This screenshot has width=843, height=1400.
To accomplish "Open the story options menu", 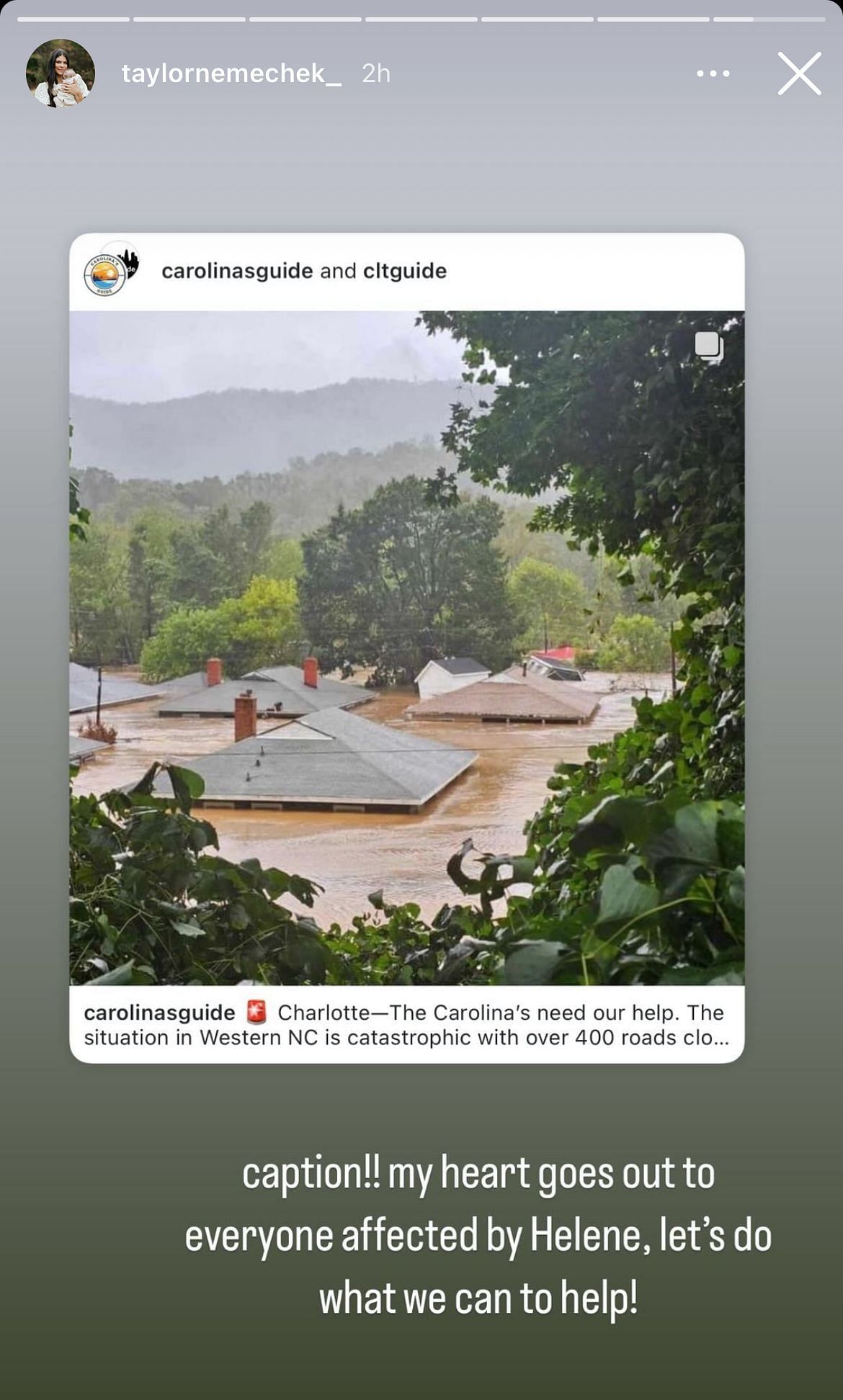I will tap(713, 73).
